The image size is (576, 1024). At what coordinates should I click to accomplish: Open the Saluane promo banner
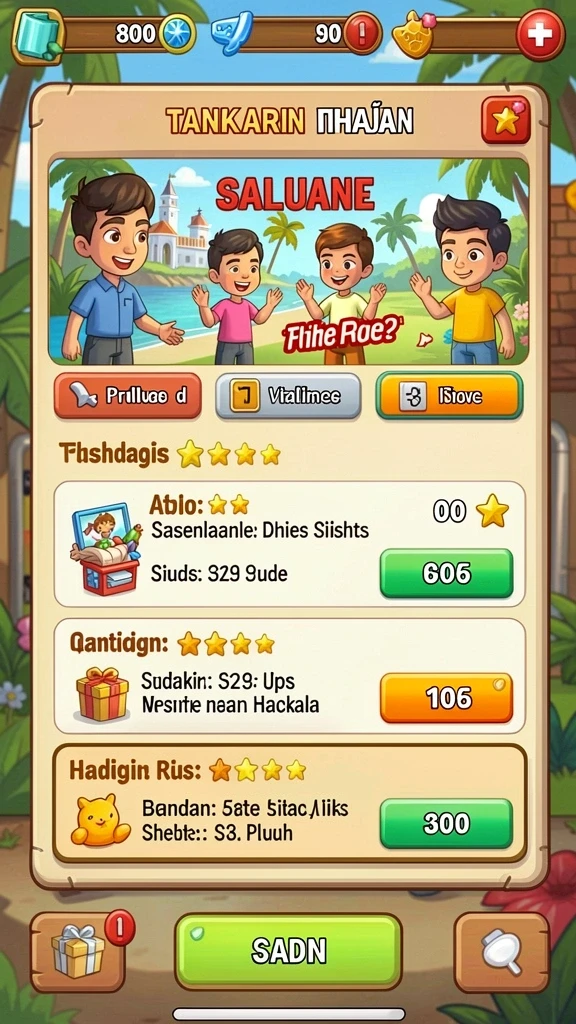point(288,261)
